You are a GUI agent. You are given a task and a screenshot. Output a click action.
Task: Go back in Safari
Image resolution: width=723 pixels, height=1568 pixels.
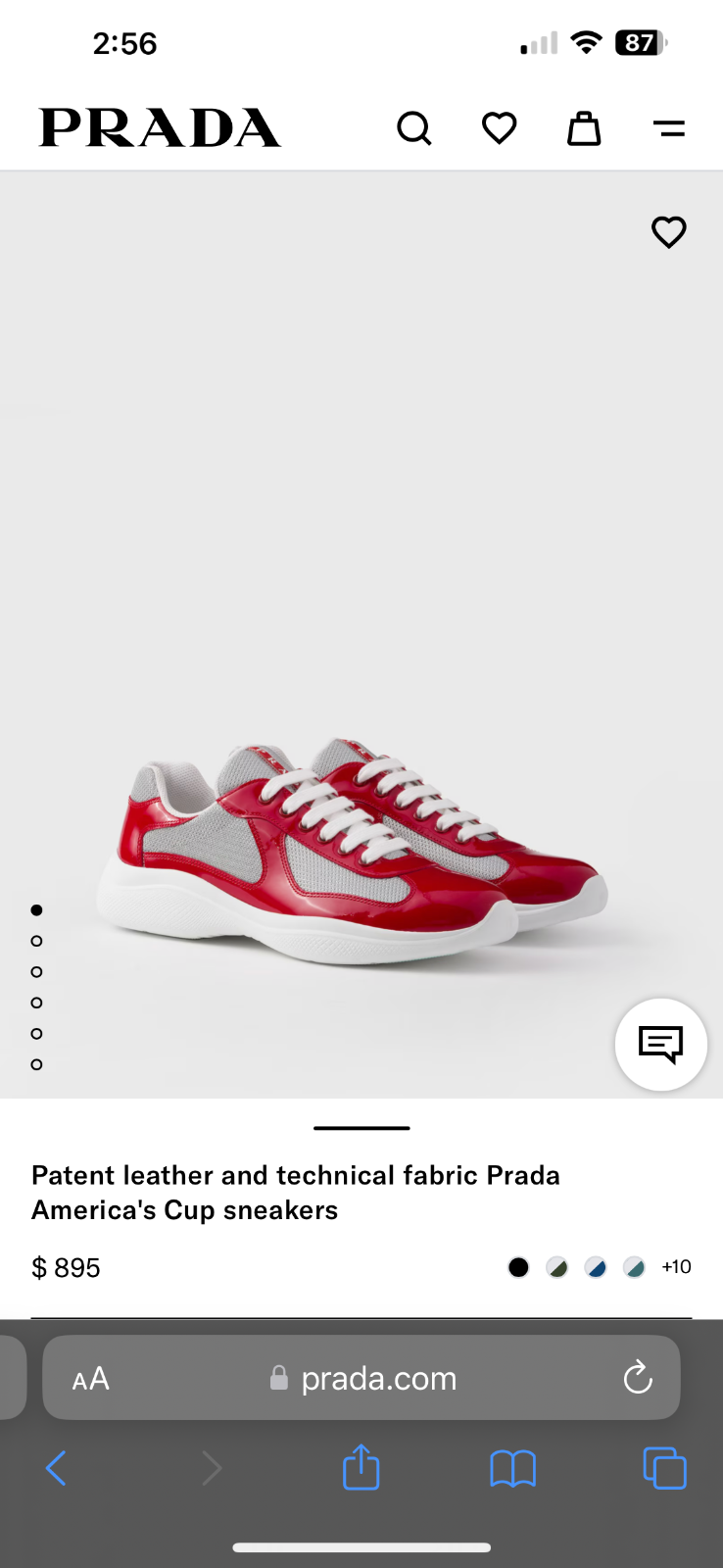56,1468
